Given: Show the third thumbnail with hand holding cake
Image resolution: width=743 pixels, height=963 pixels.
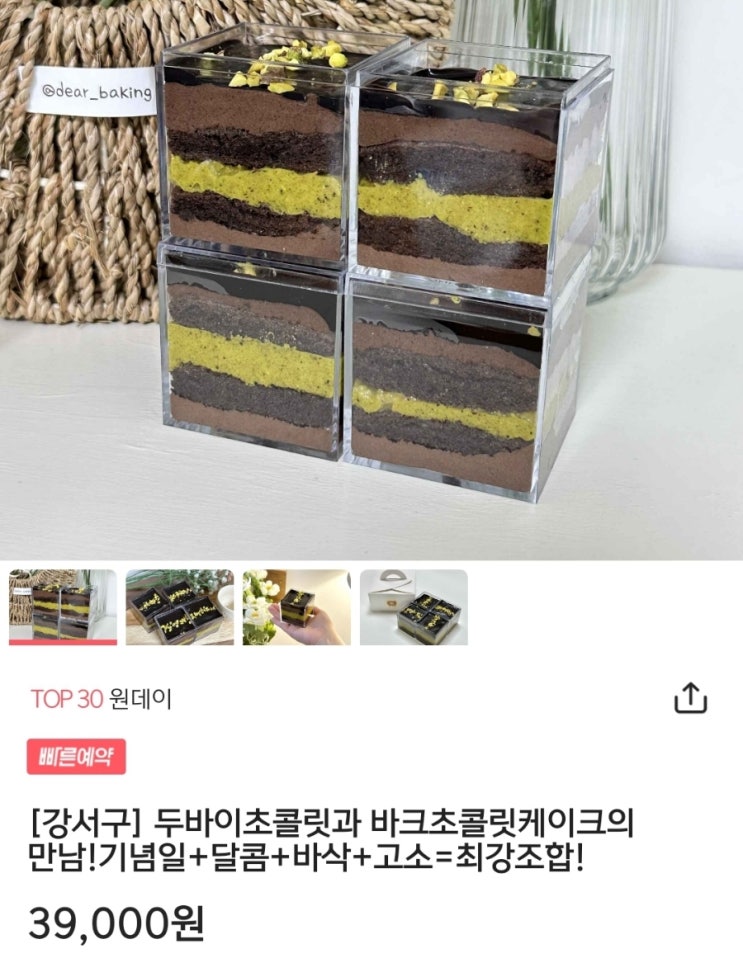Looking at the screenshot, I should point(297,607).
